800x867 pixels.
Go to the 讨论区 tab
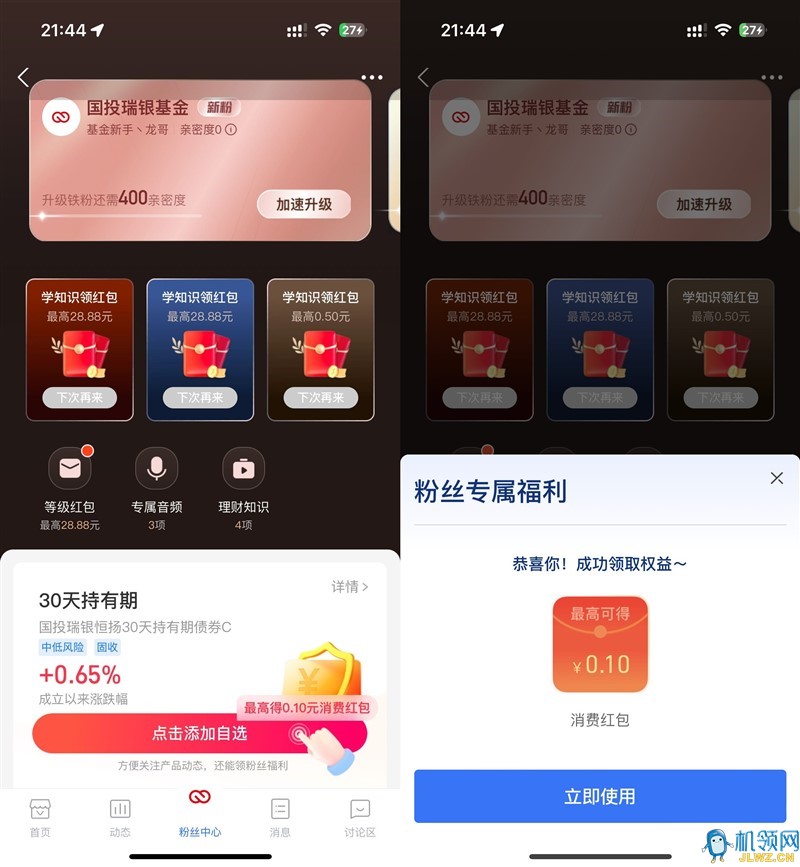[360, 816]
